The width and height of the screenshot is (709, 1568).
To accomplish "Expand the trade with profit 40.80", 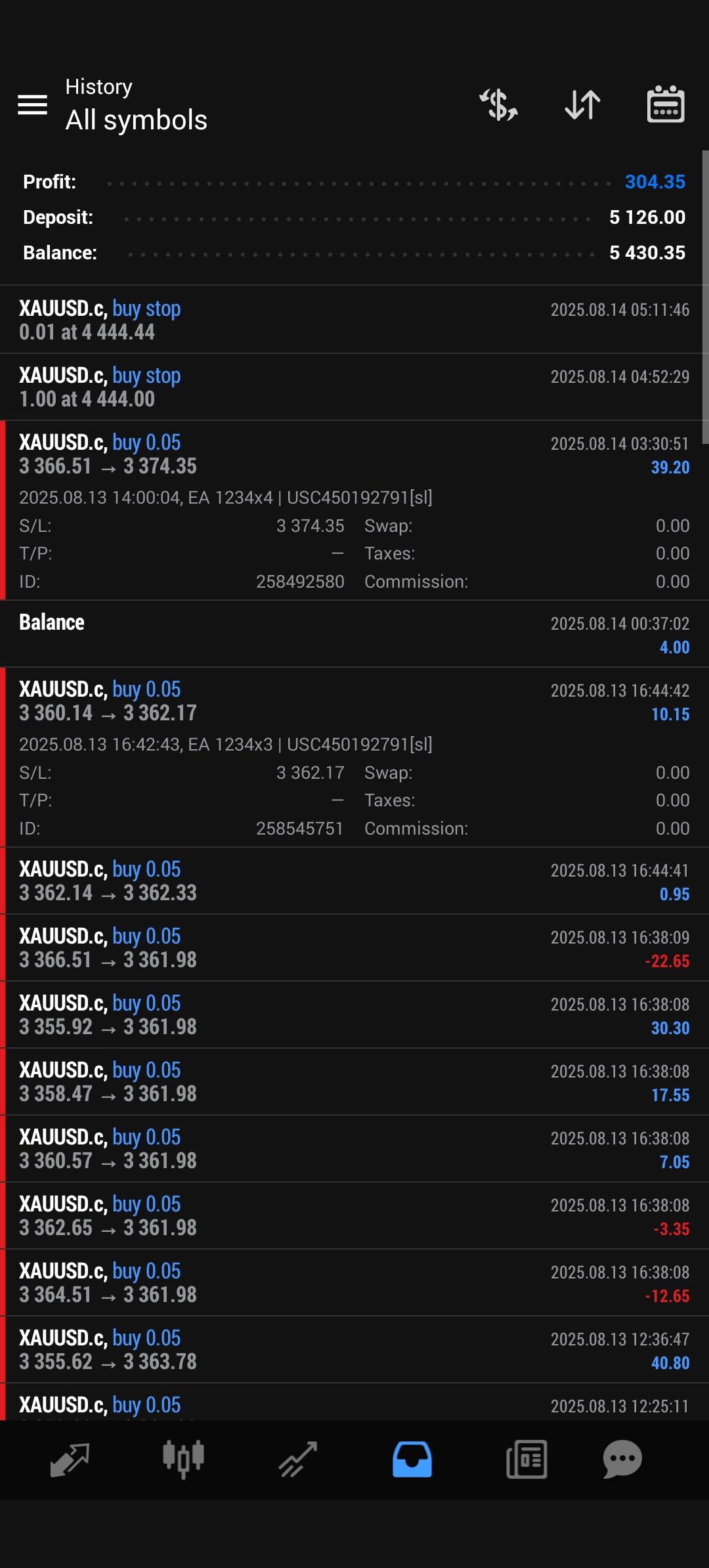I will click(x=354, y=1349).
